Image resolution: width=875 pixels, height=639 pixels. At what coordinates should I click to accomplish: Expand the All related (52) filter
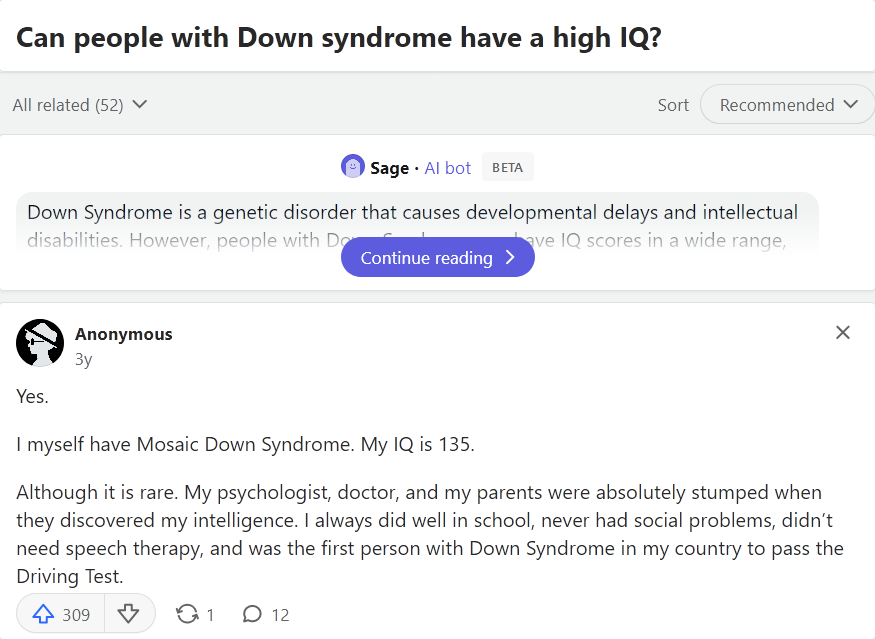pyautogui.click(x=80, y=105)
